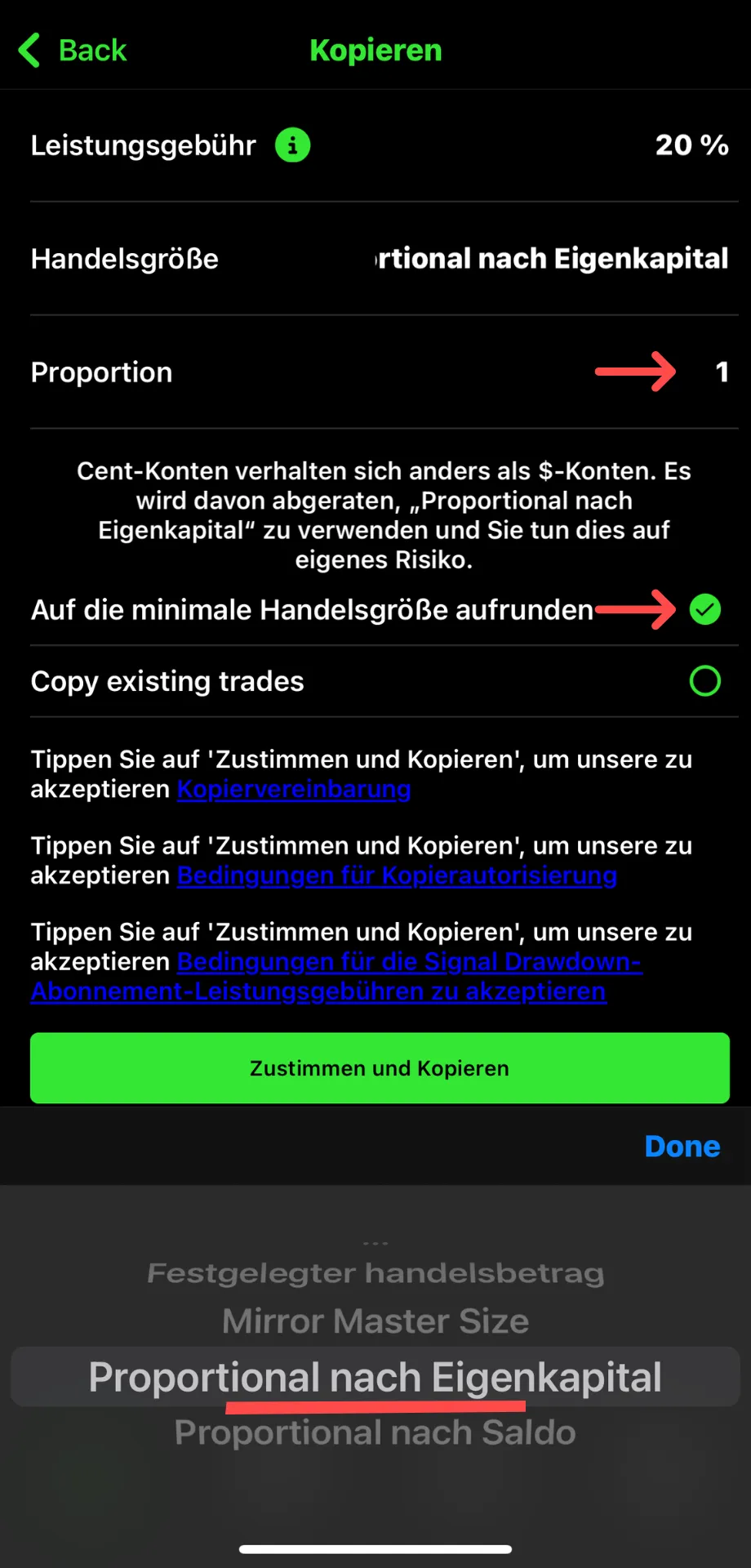Image resolution: width=751 pixels, height=1568 pixels.
Task: Open the Leistungsgebühr info icon
Action: point(292,145)
